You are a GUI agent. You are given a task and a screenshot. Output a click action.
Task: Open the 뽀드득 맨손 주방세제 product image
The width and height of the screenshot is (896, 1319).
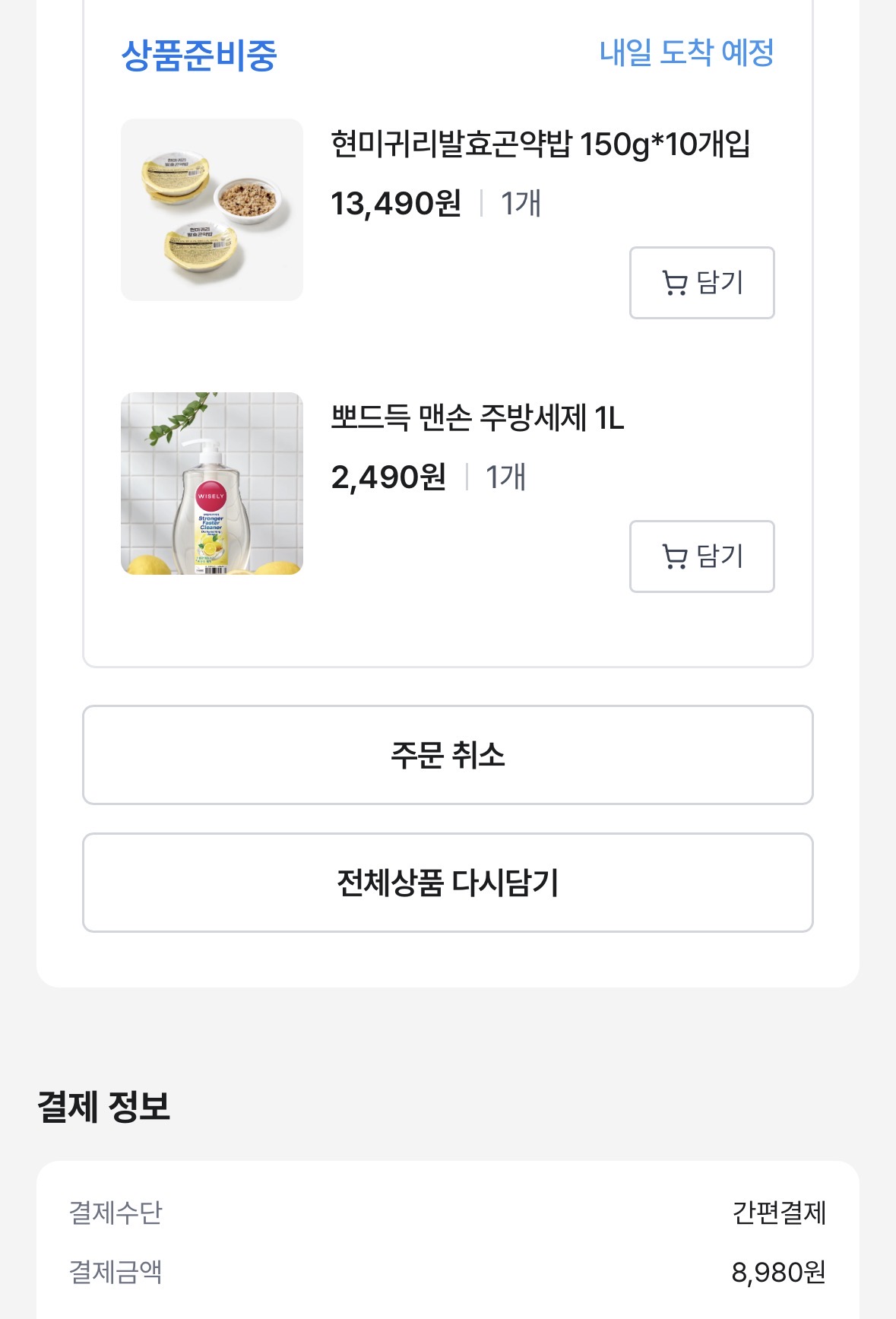point(212,484)
